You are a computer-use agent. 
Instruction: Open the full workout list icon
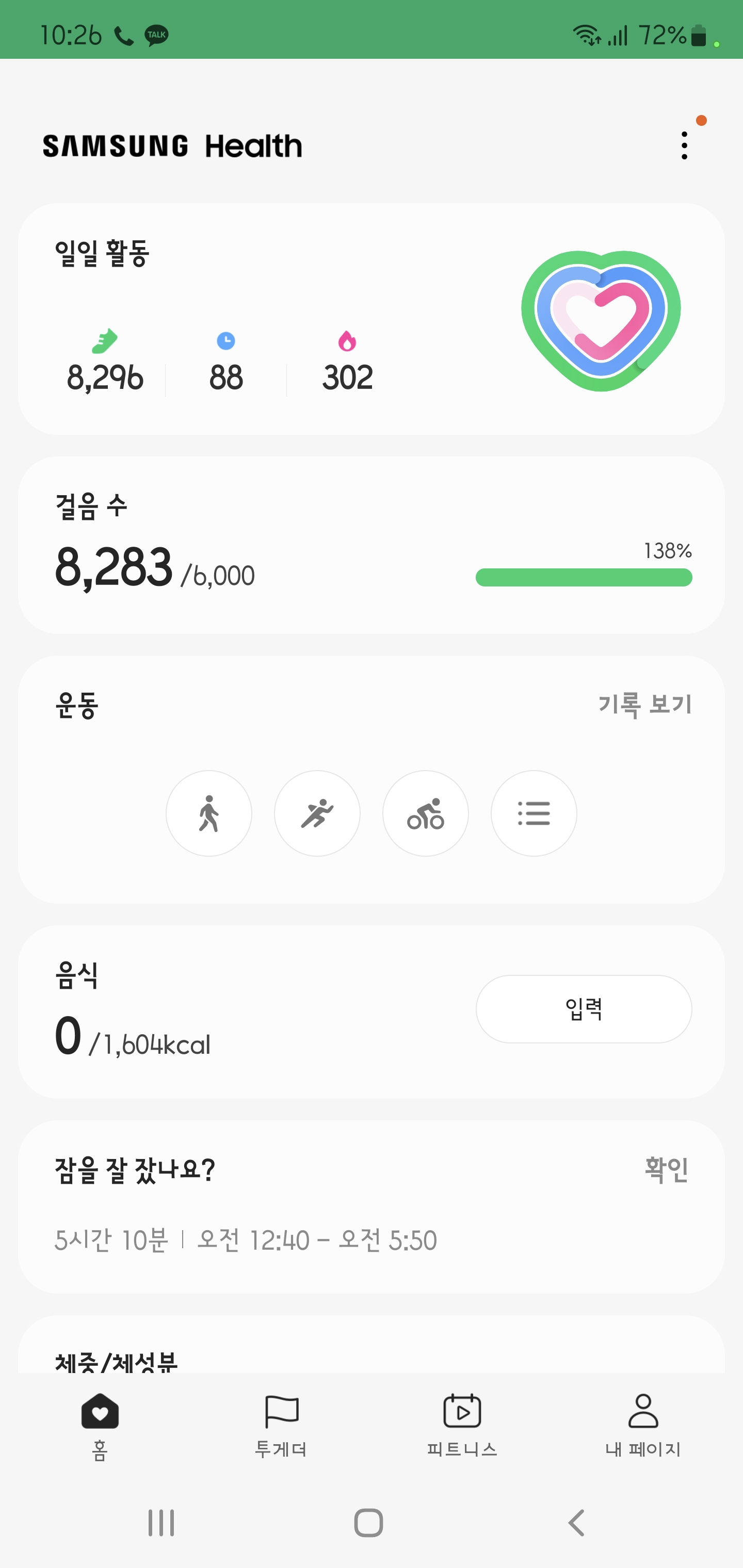point(534,813)
